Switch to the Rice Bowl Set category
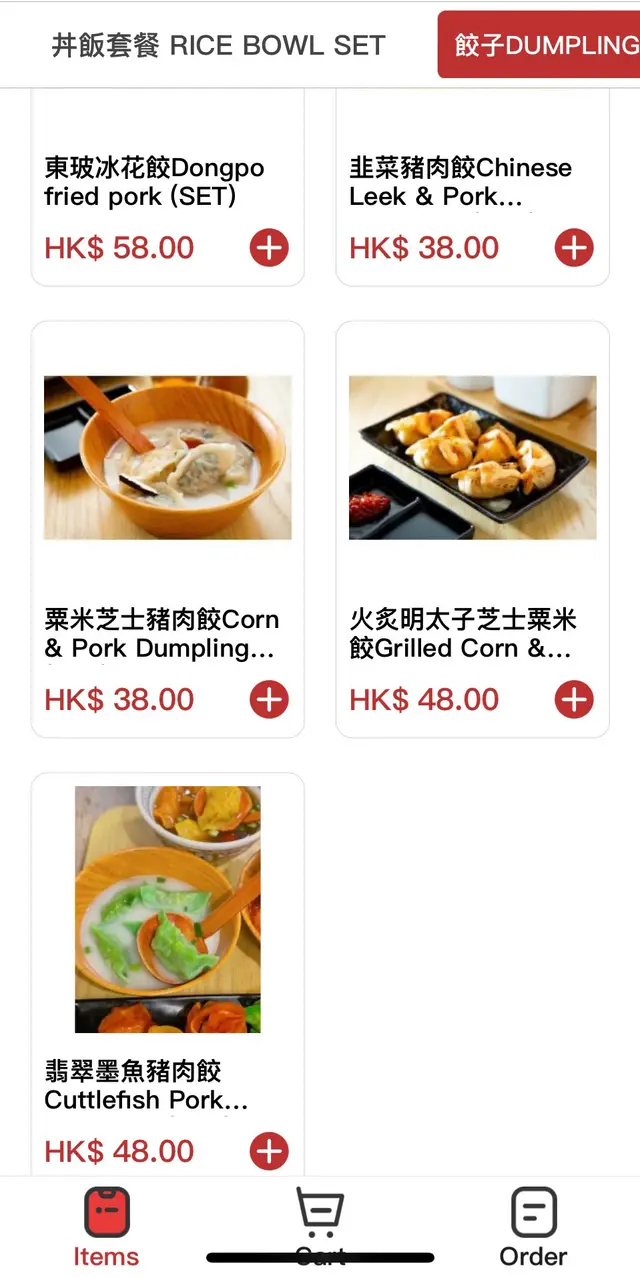This screenshot has height=1278, width=640. point(218,45)
